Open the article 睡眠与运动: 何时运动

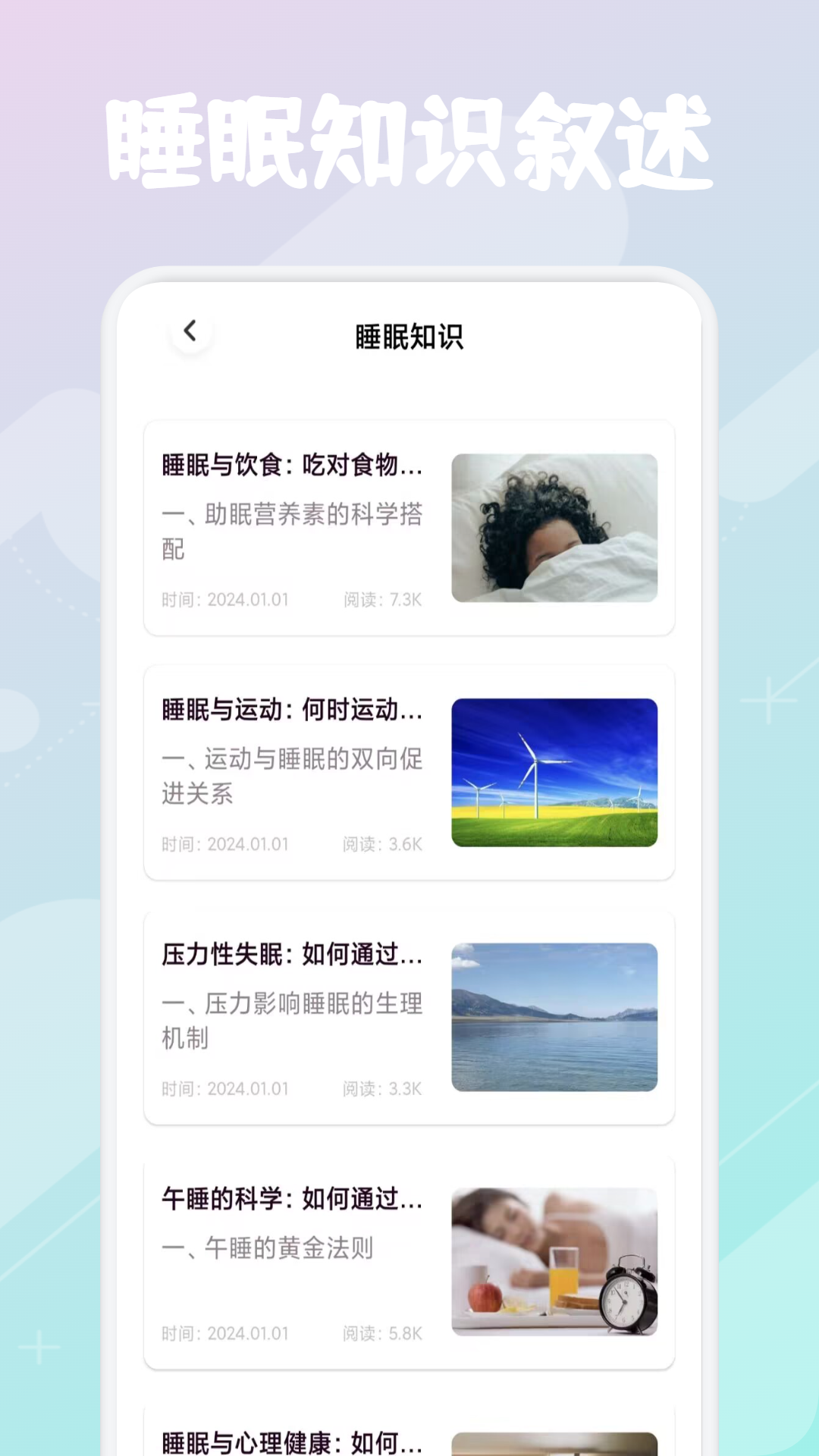pos(292,711)
